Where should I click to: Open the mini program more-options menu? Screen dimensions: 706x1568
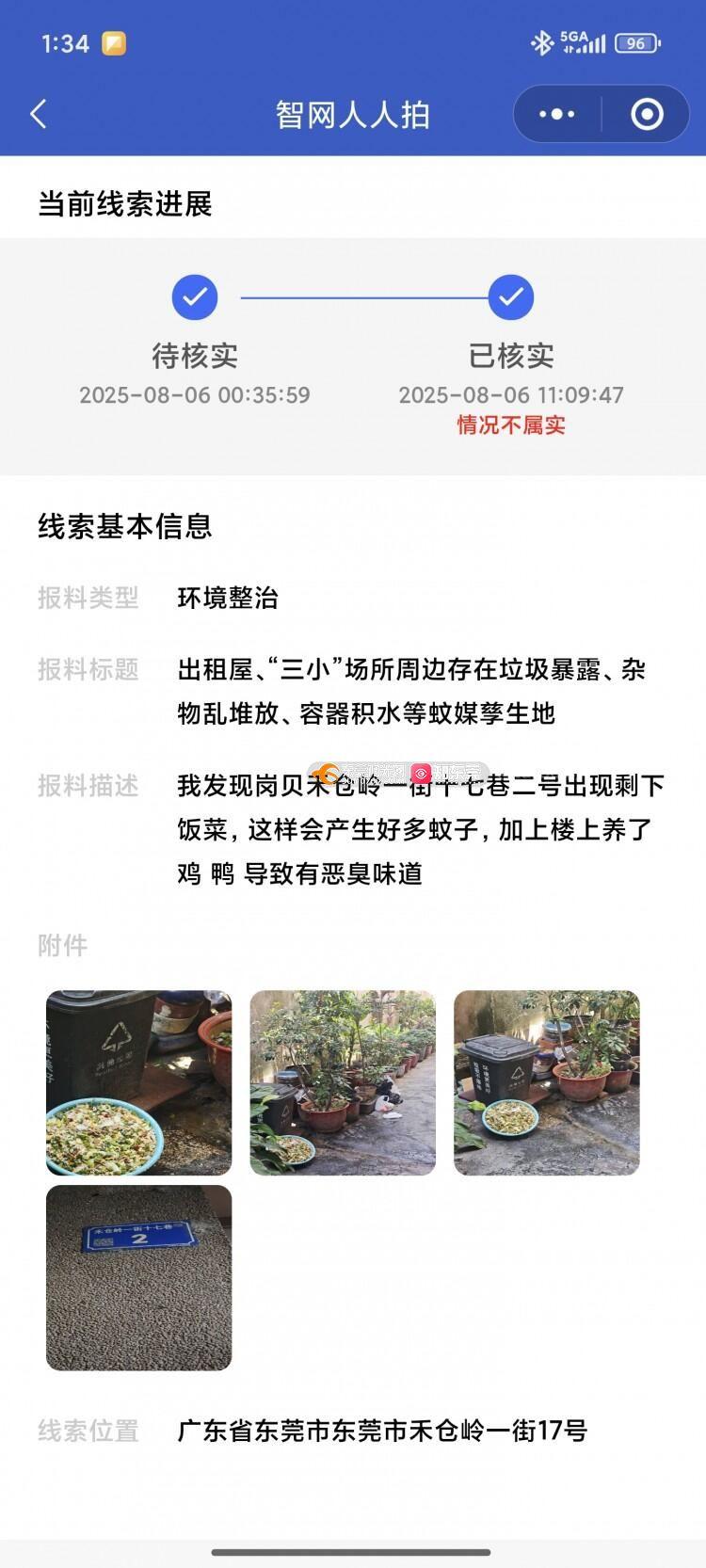click(556, 115)
